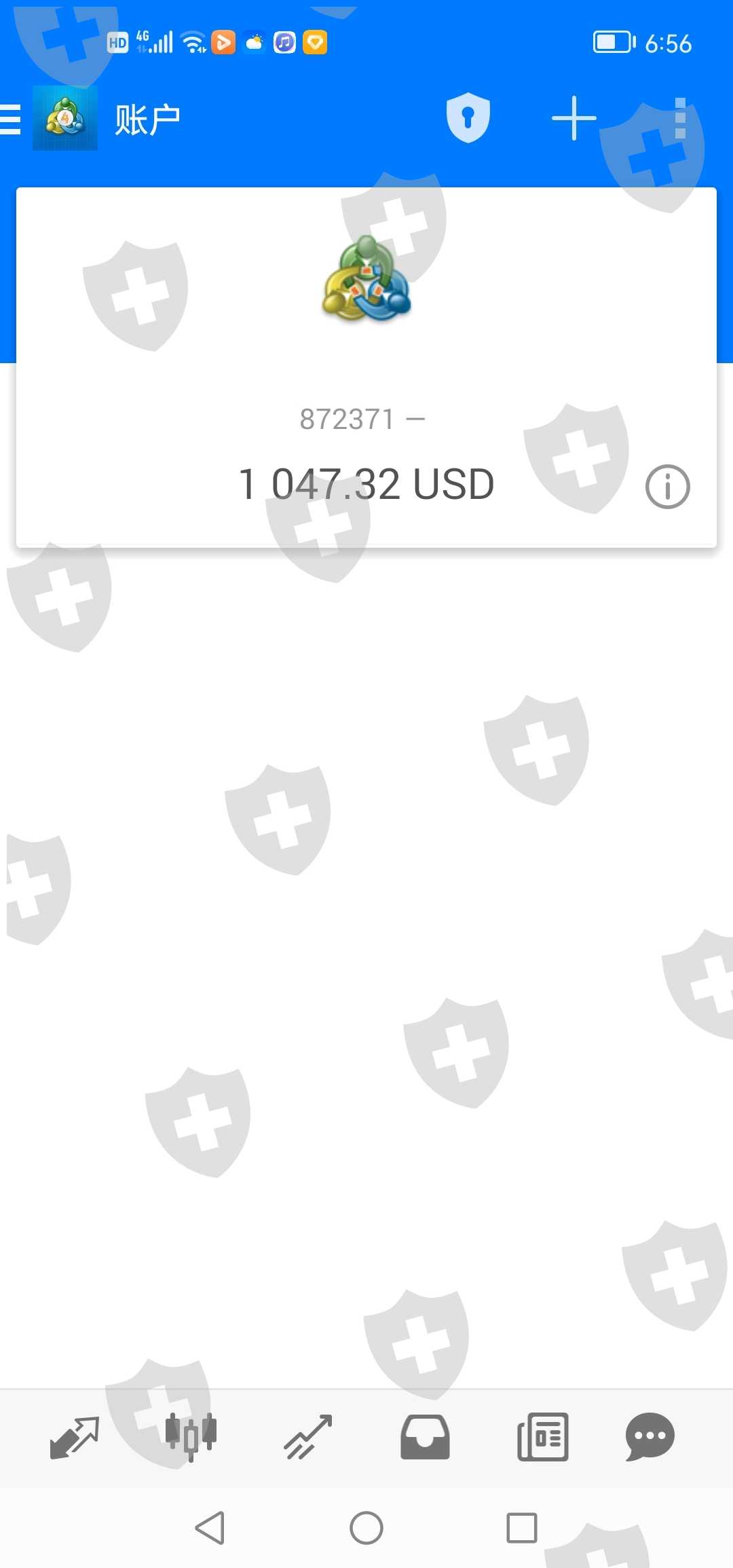This screenshot has width=733, height=1568.
Task: Show account info via the i icon
Action: coord(667,486)
